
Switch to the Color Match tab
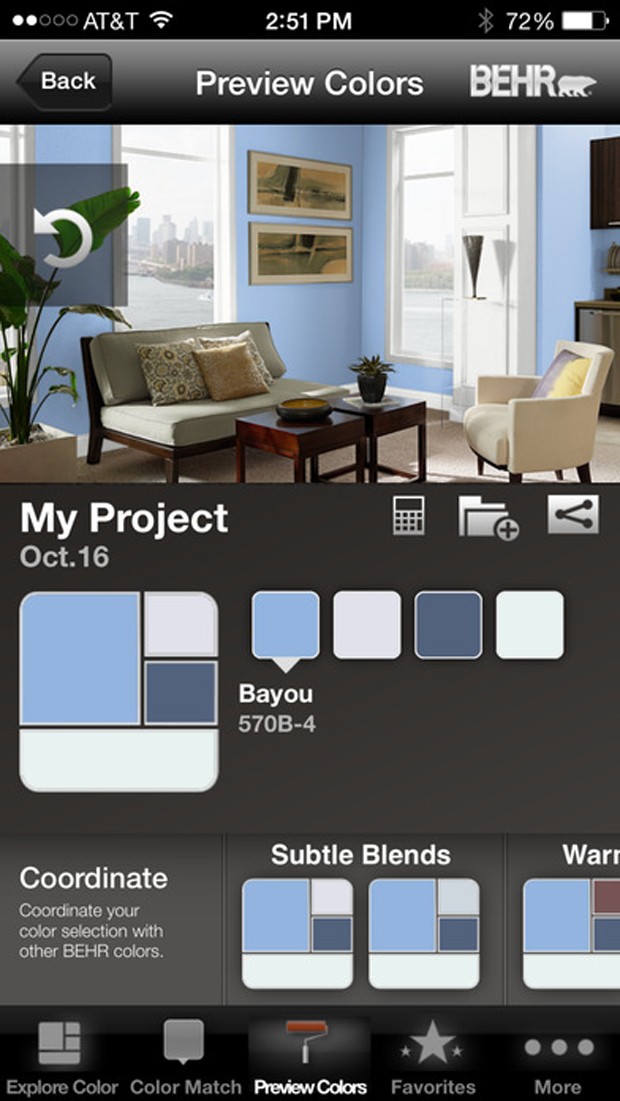tap(185, 1056)
